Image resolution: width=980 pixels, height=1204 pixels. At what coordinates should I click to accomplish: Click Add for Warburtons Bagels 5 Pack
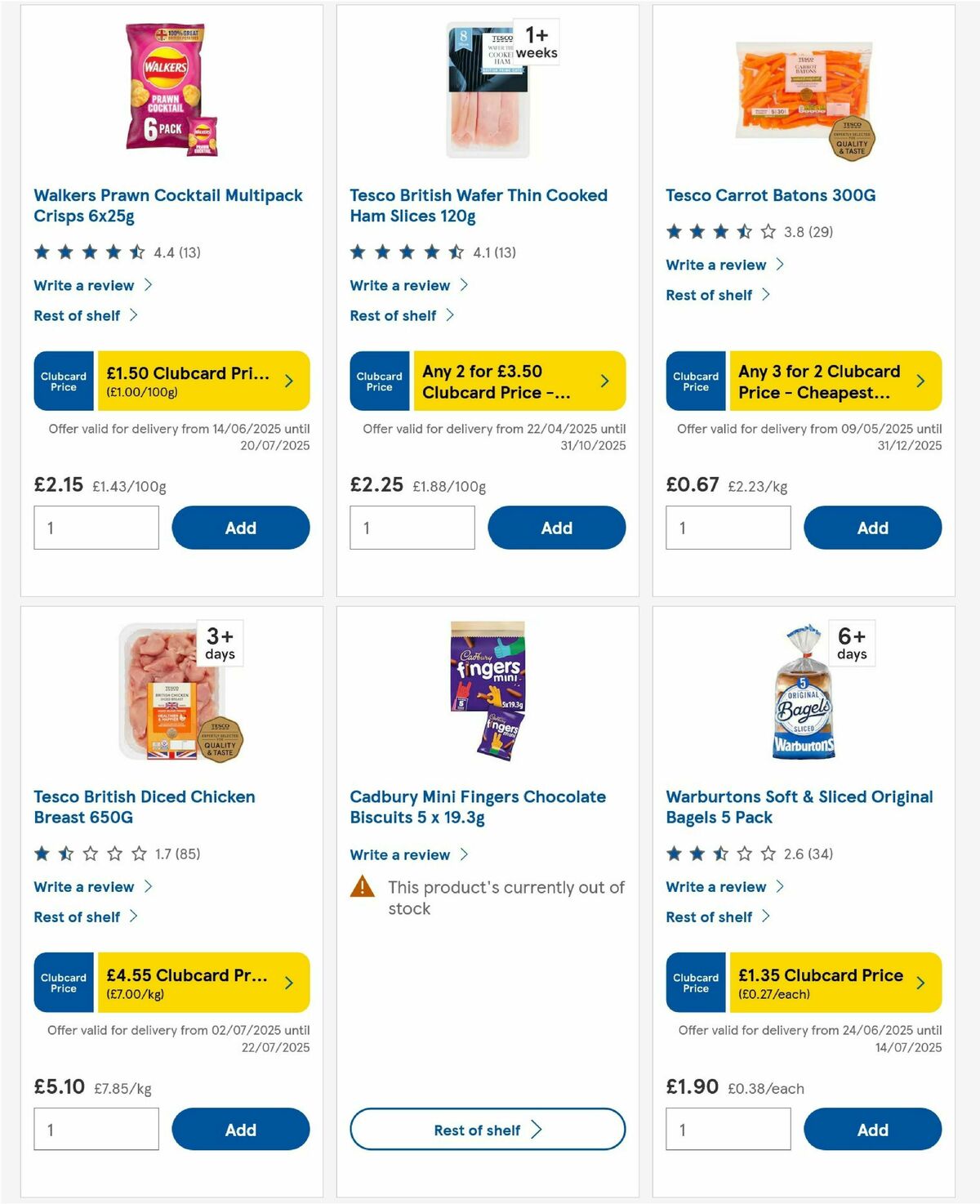872,1130
